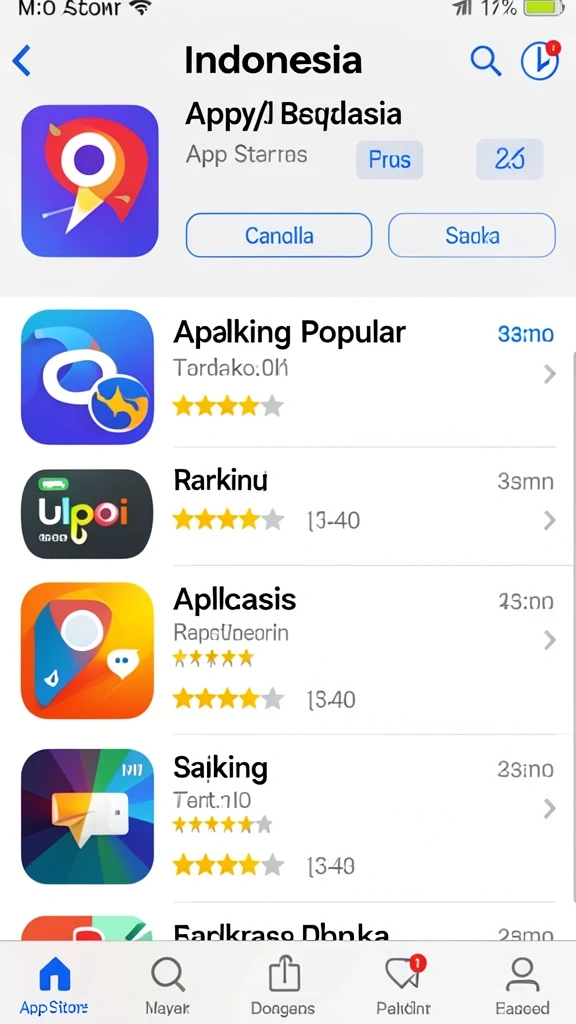The height and width of the screenshot is (1024, 576).
Task: Open the Apllcasis app listing
Action: click(x=288, y=650)
